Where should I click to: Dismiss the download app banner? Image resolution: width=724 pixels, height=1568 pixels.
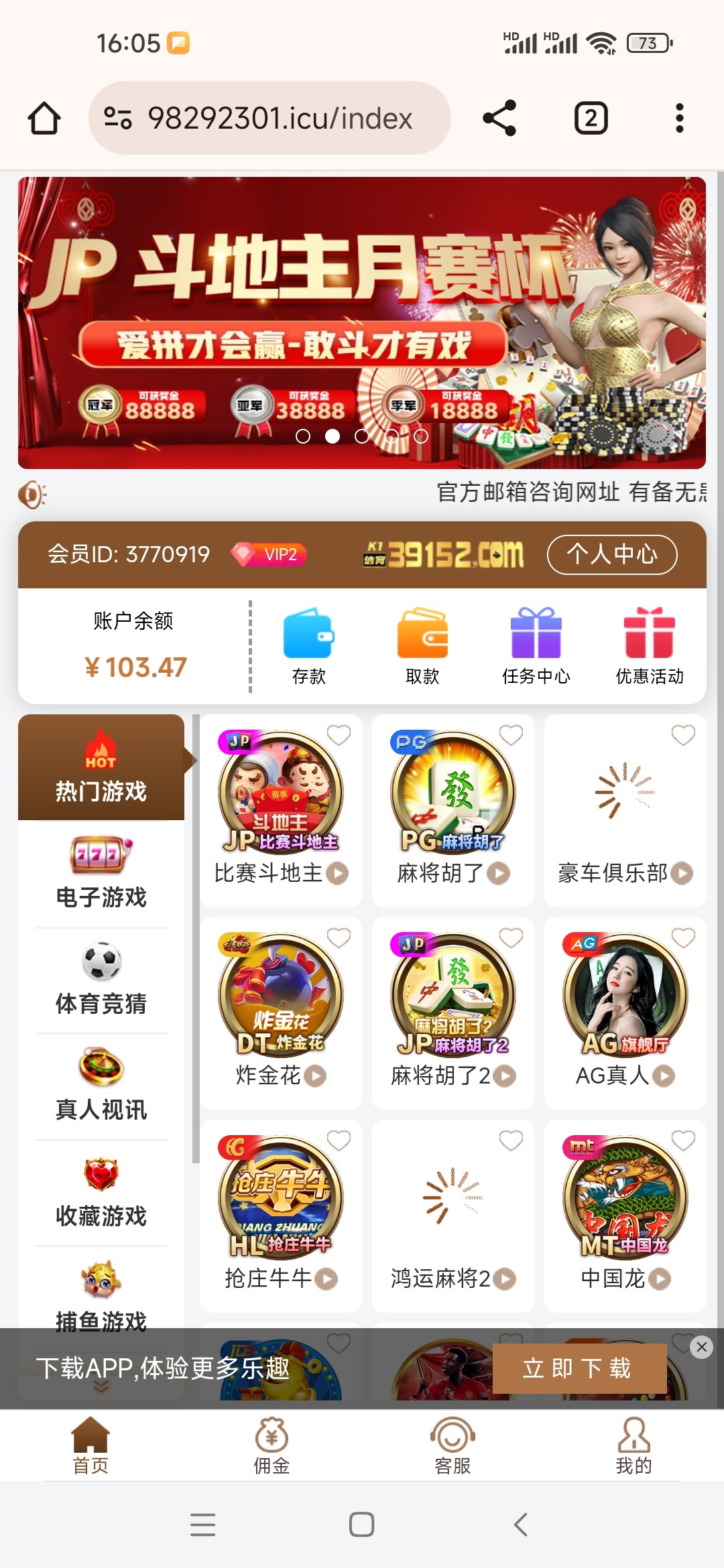(x=701, y=1347)
